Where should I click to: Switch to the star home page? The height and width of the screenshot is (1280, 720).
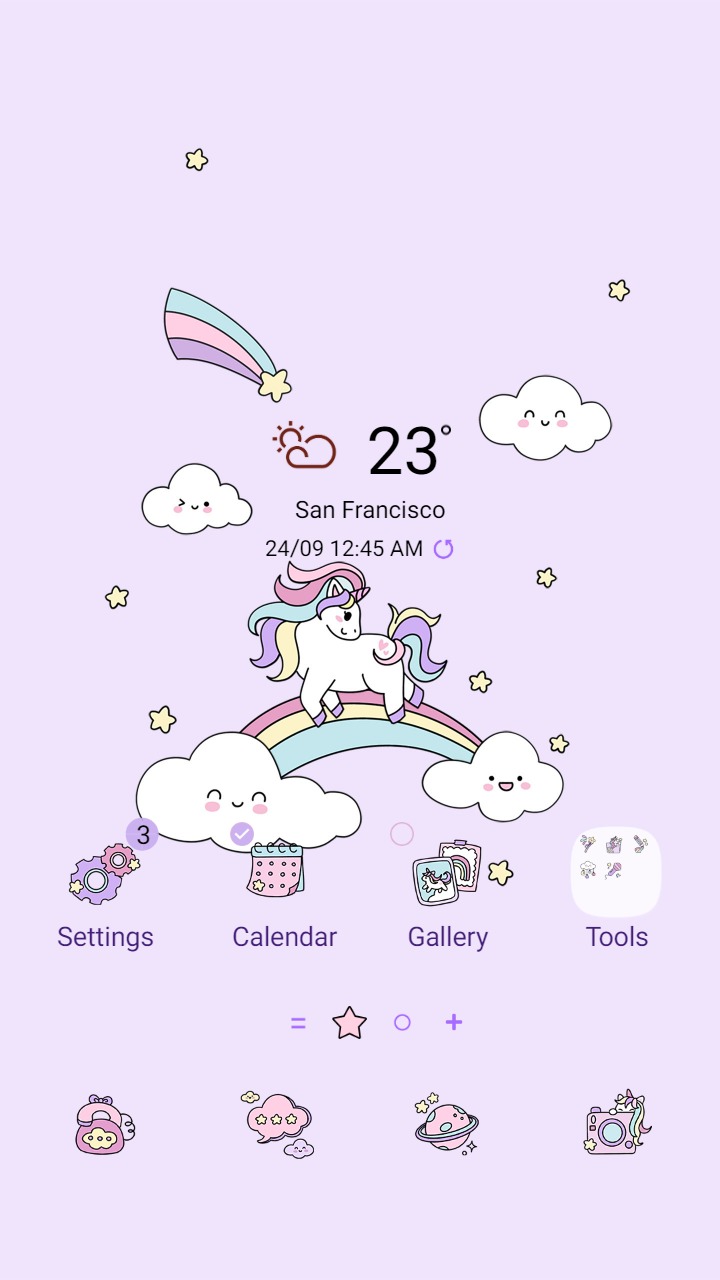coord(349,1022)
